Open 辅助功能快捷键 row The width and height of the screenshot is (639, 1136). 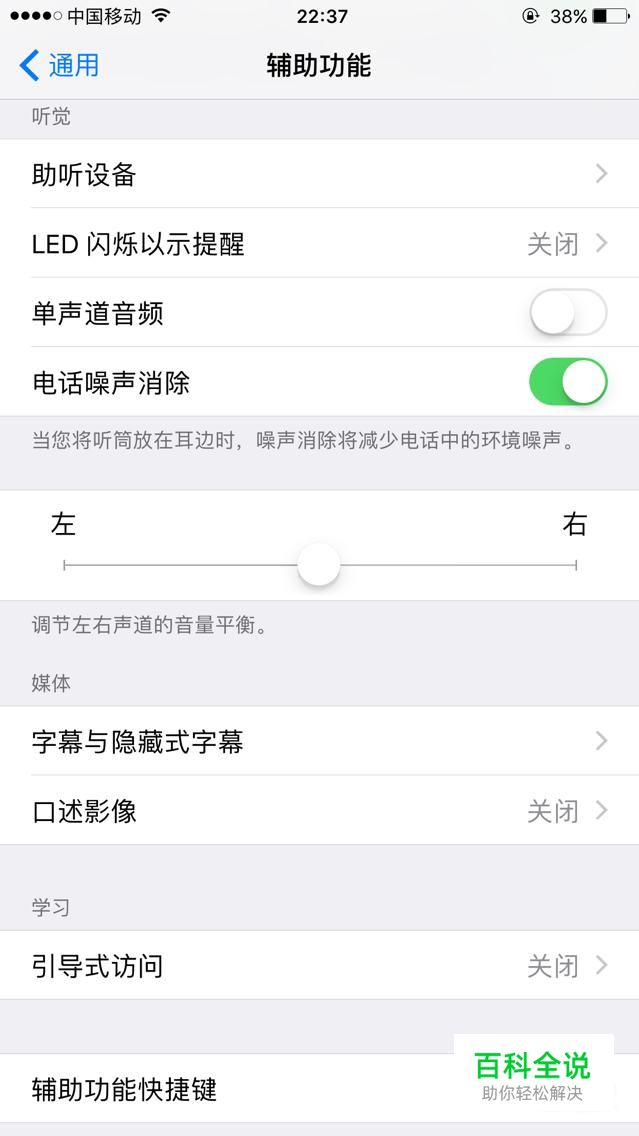(x=320, y=1088)
